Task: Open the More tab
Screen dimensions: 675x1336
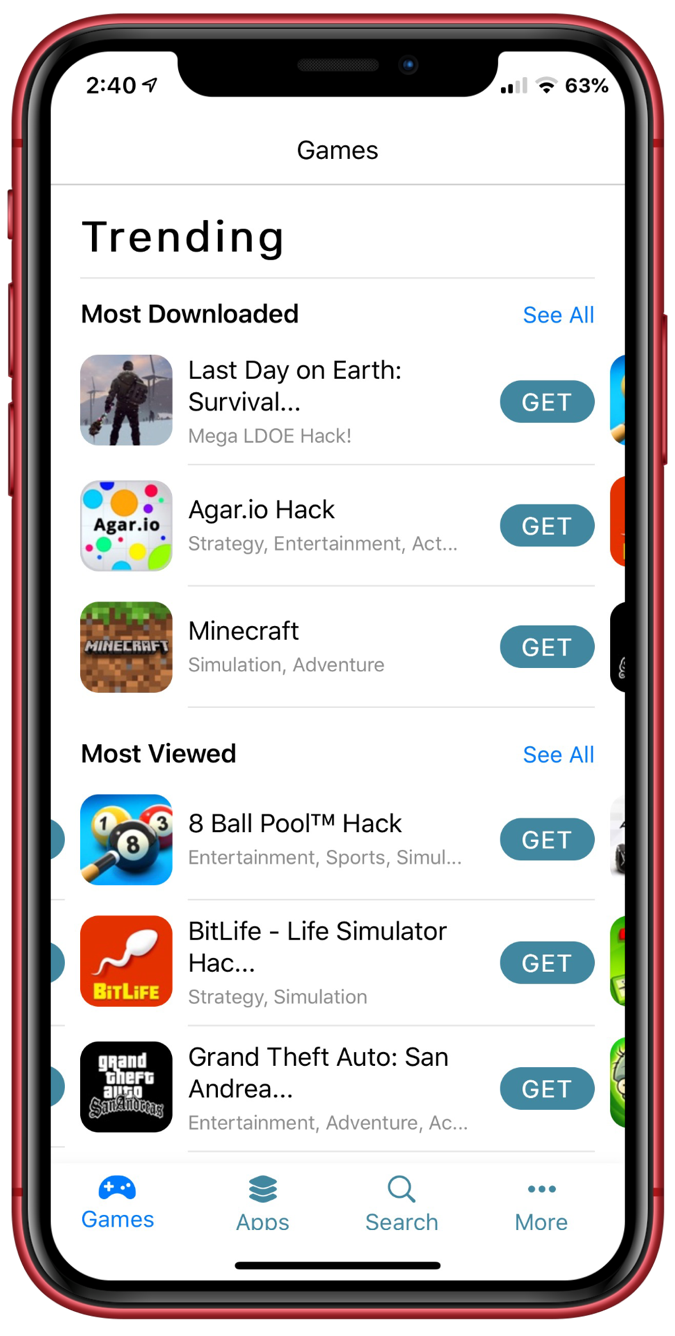Action: point(541,1203)
